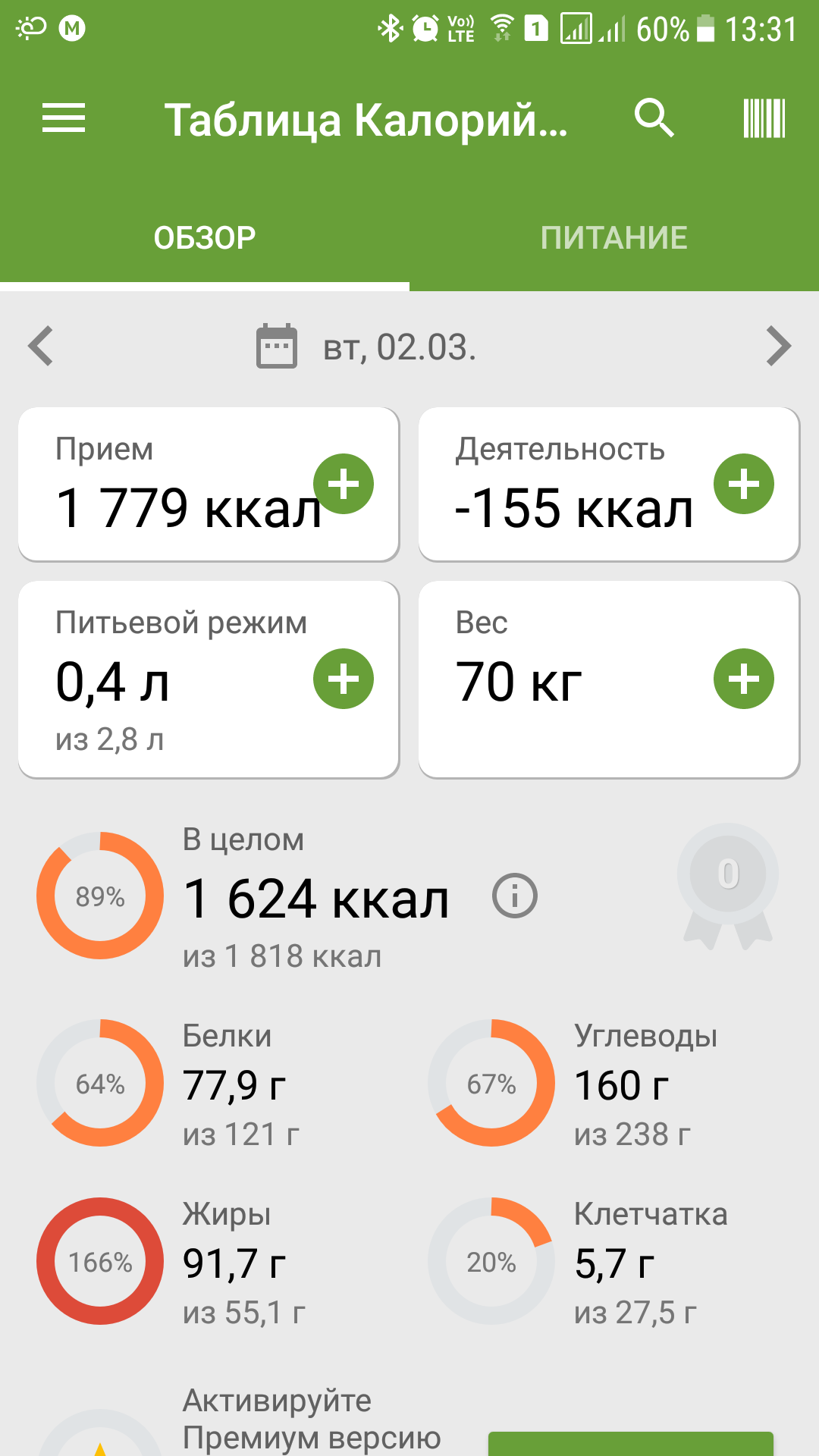Switch to the ПИТАНИЕ tab
The image size is (819, 1456).
pos(613,238)
